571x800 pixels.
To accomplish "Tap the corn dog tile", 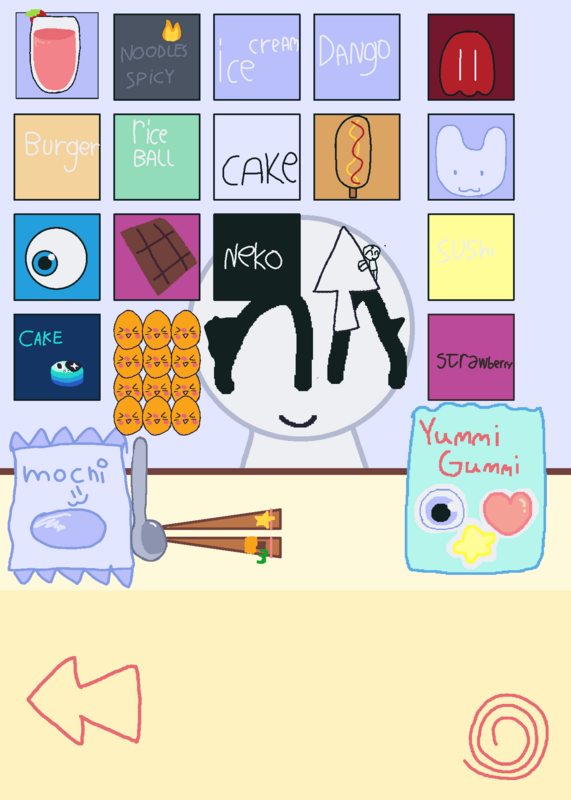I will pyautogui.click(x=357, y=157).
